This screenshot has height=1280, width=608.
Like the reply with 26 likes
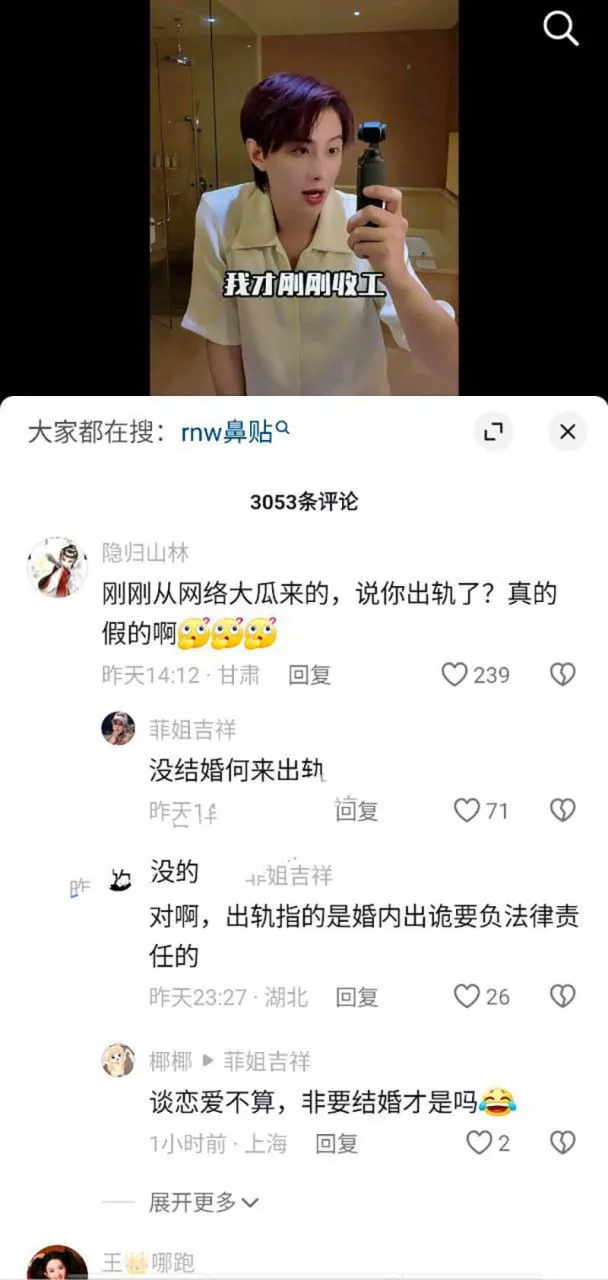pyautogui.click(x=467, y=996)
